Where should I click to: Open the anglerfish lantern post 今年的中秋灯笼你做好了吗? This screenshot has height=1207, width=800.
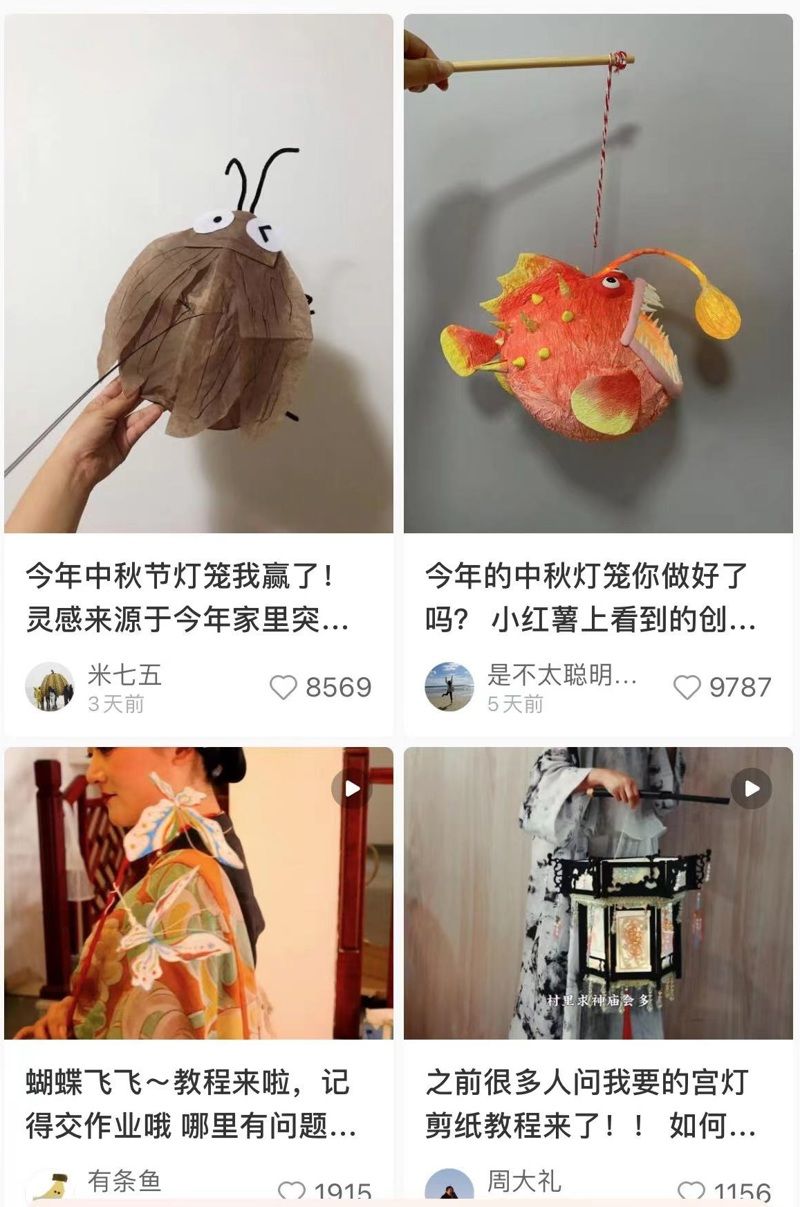pos(598,272)
